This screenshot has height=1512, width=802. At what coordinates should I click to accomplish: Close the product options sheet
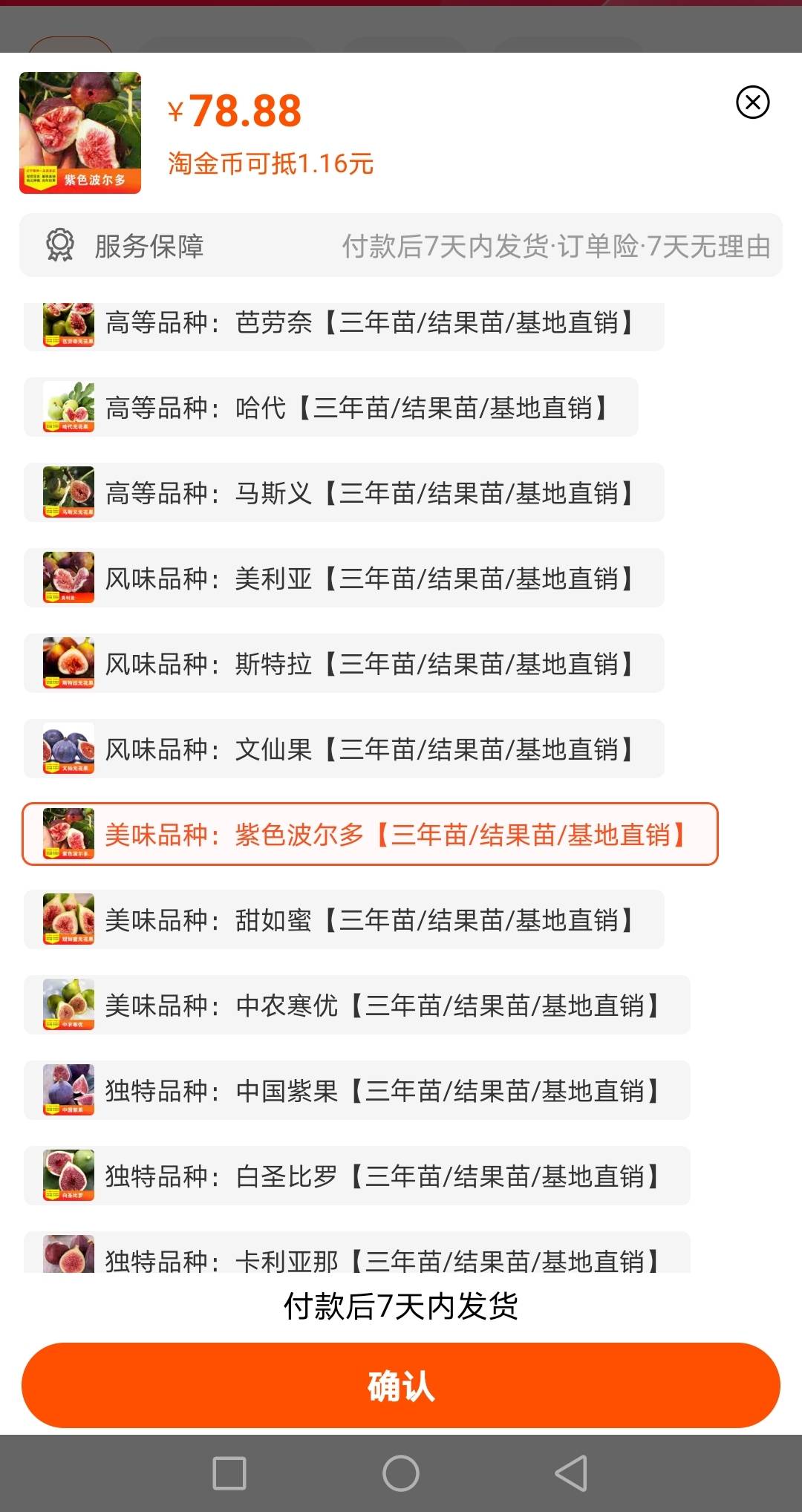(x=752, y=102)
